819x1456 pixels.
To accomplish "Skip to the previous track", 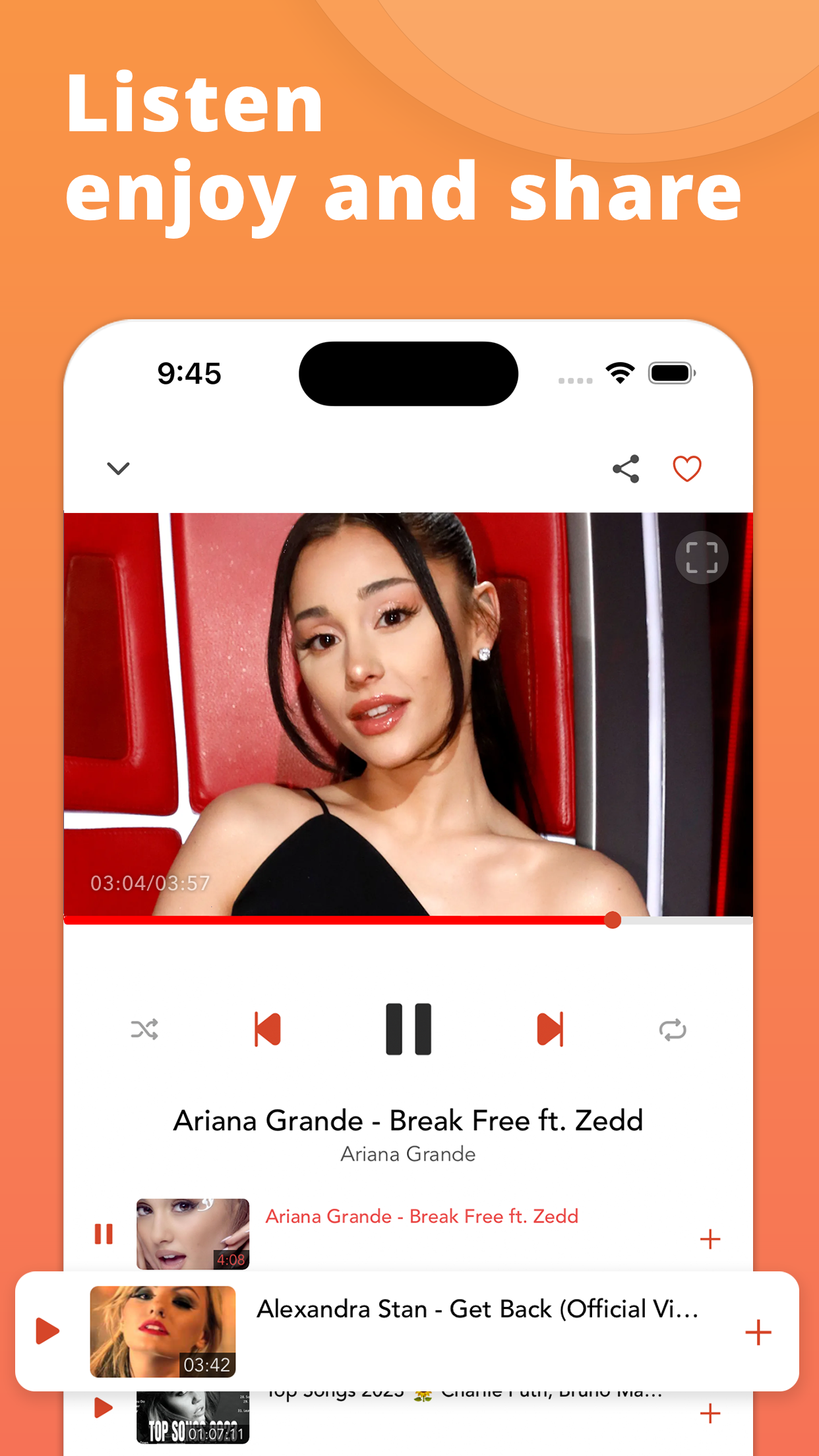I will [268, 1029].
